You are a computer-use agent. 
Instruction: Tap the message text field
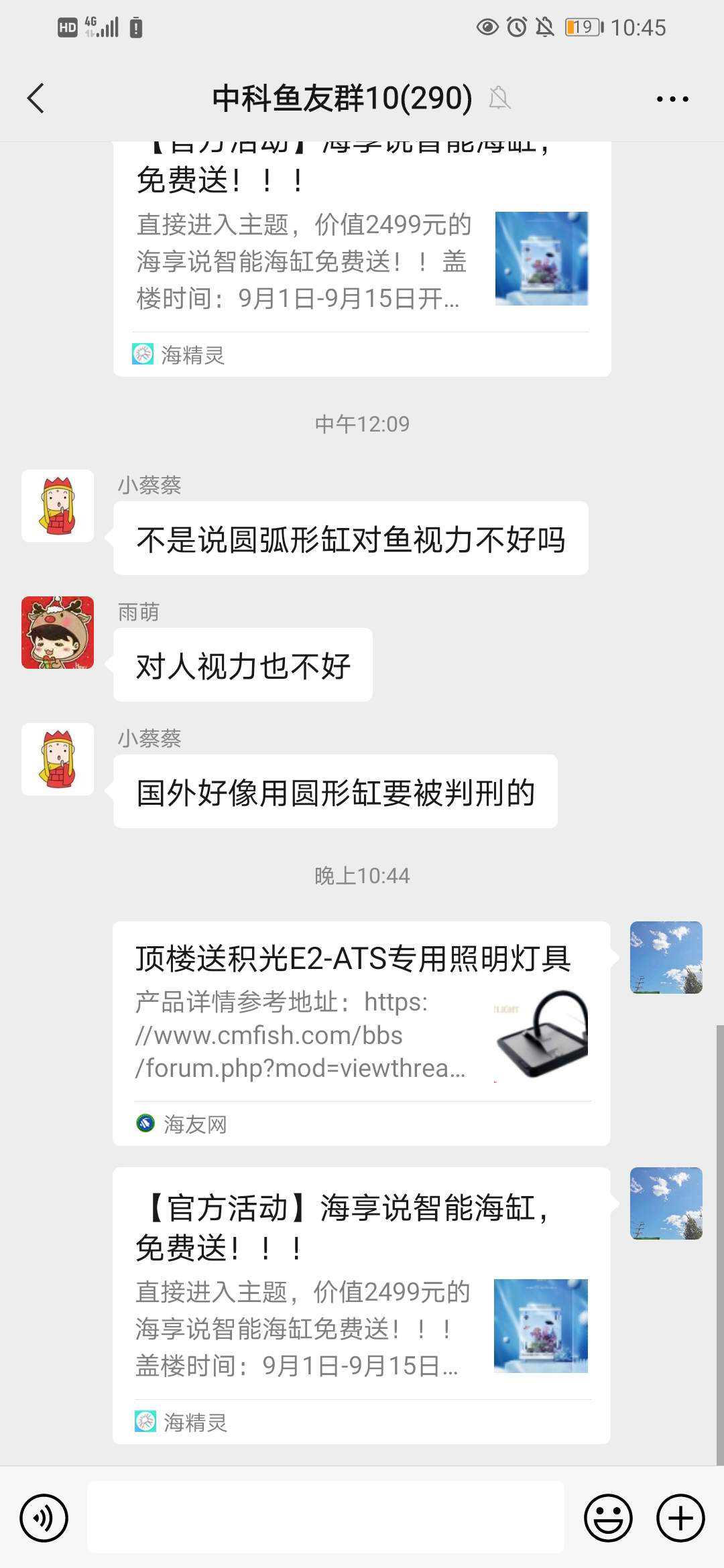326,1518
